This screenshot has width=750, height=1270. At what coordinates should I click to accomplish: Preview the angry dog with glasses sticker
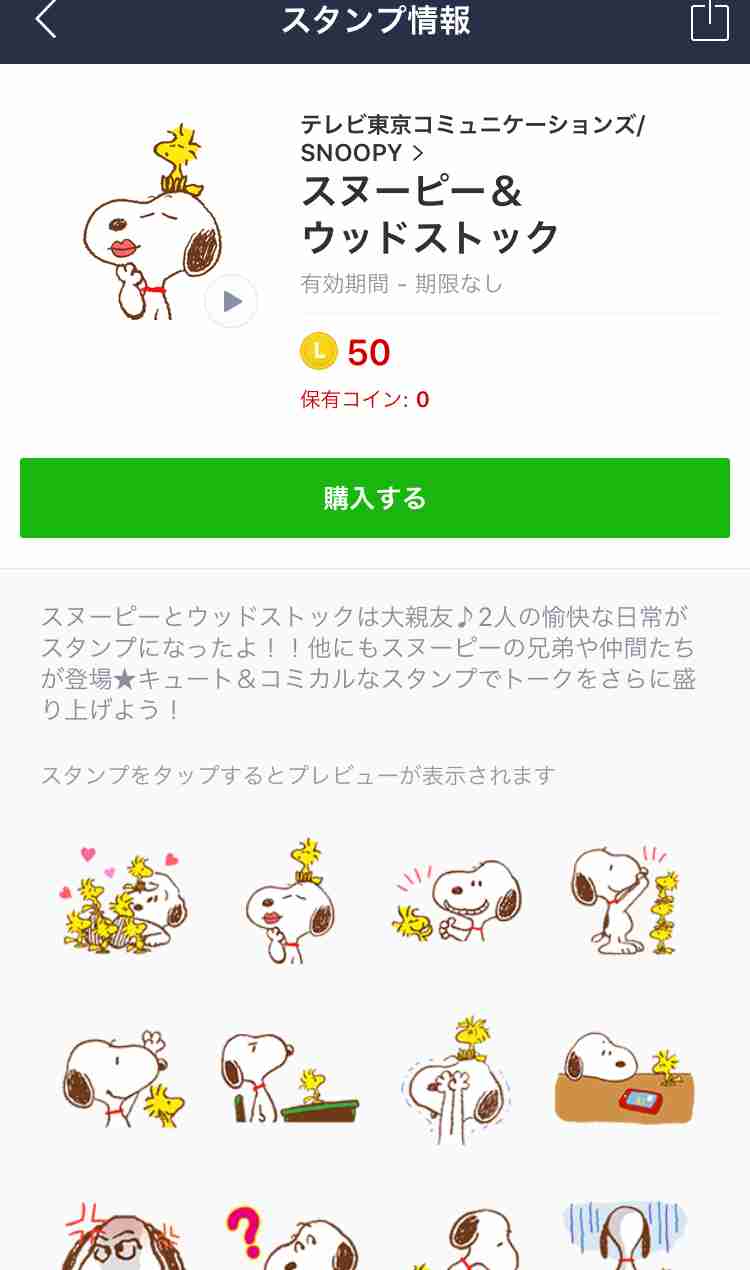pyautogui.click(x=120, y=1240)
